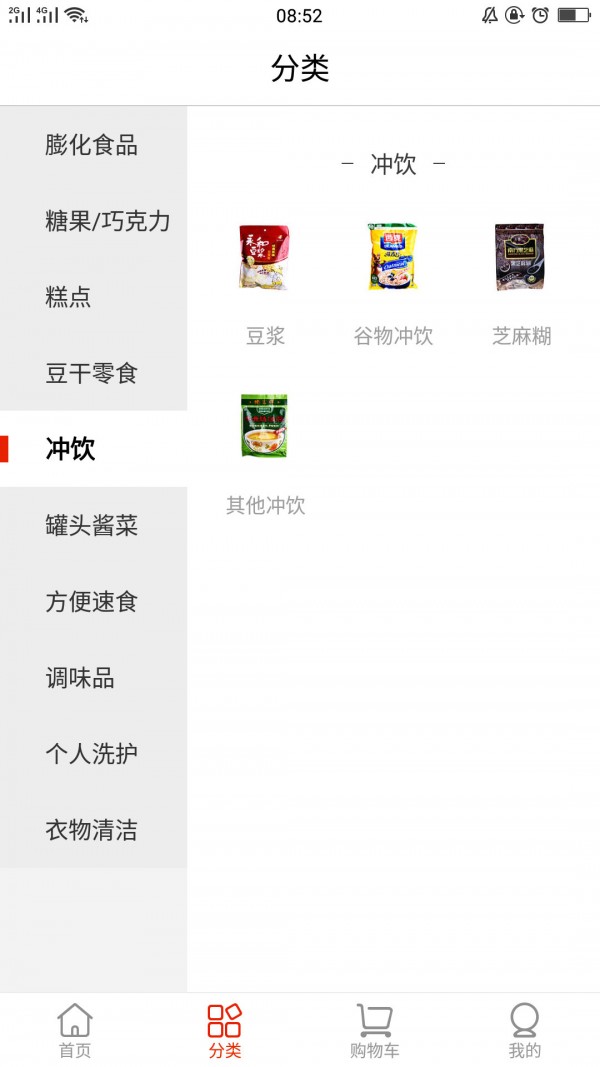Open the 豆浆 subcategory

click(x=265, y=280)
